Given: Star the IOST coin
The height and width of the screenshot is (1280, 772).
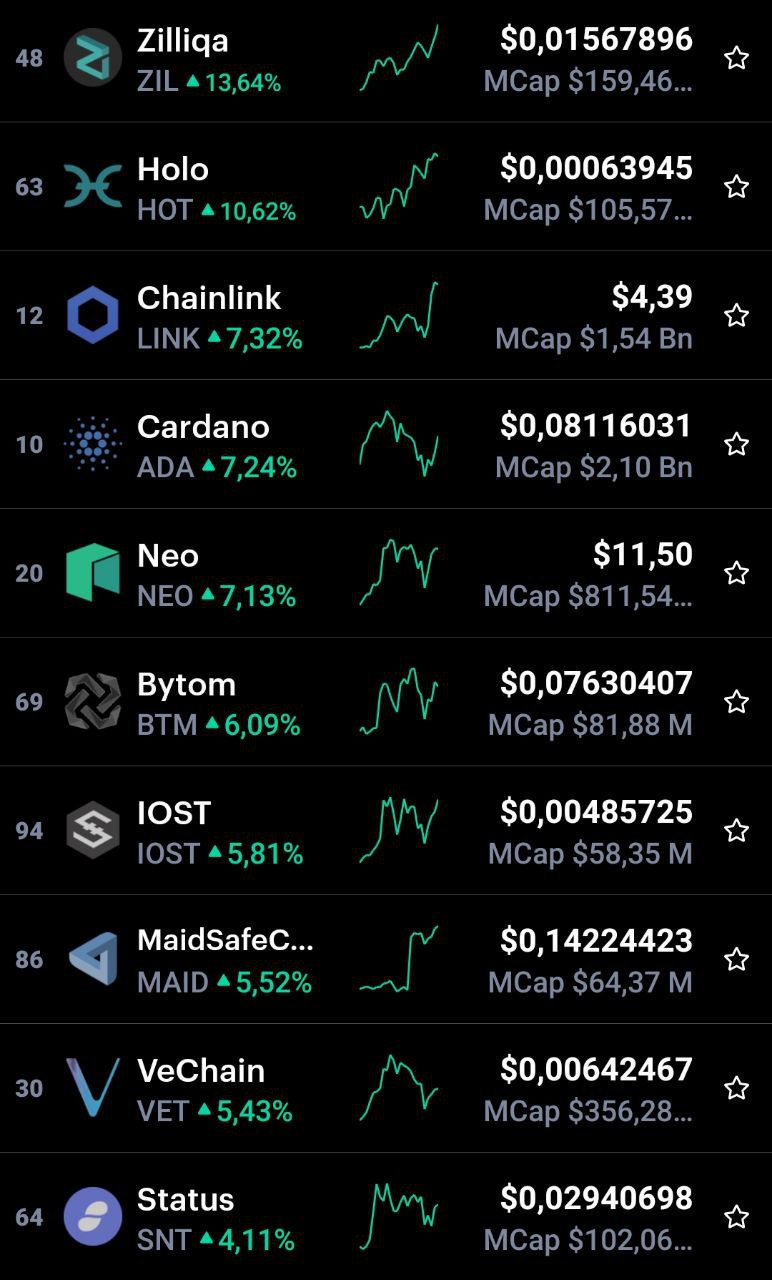Looking at the screenshot, I should pos(737,831).
